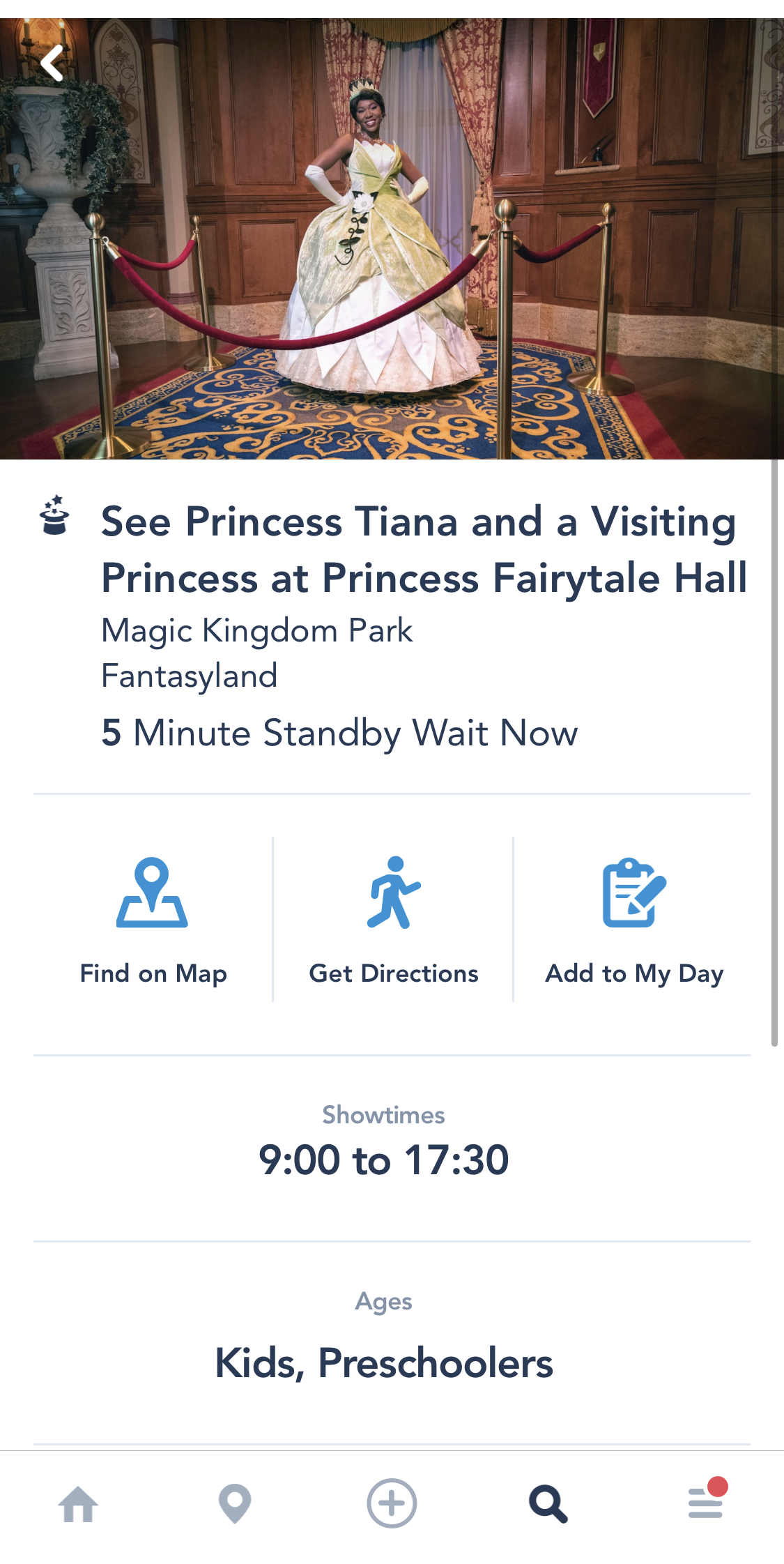Open the home tab
The width and height of the screenshot is (784, 1564).
coord(78,1503)
